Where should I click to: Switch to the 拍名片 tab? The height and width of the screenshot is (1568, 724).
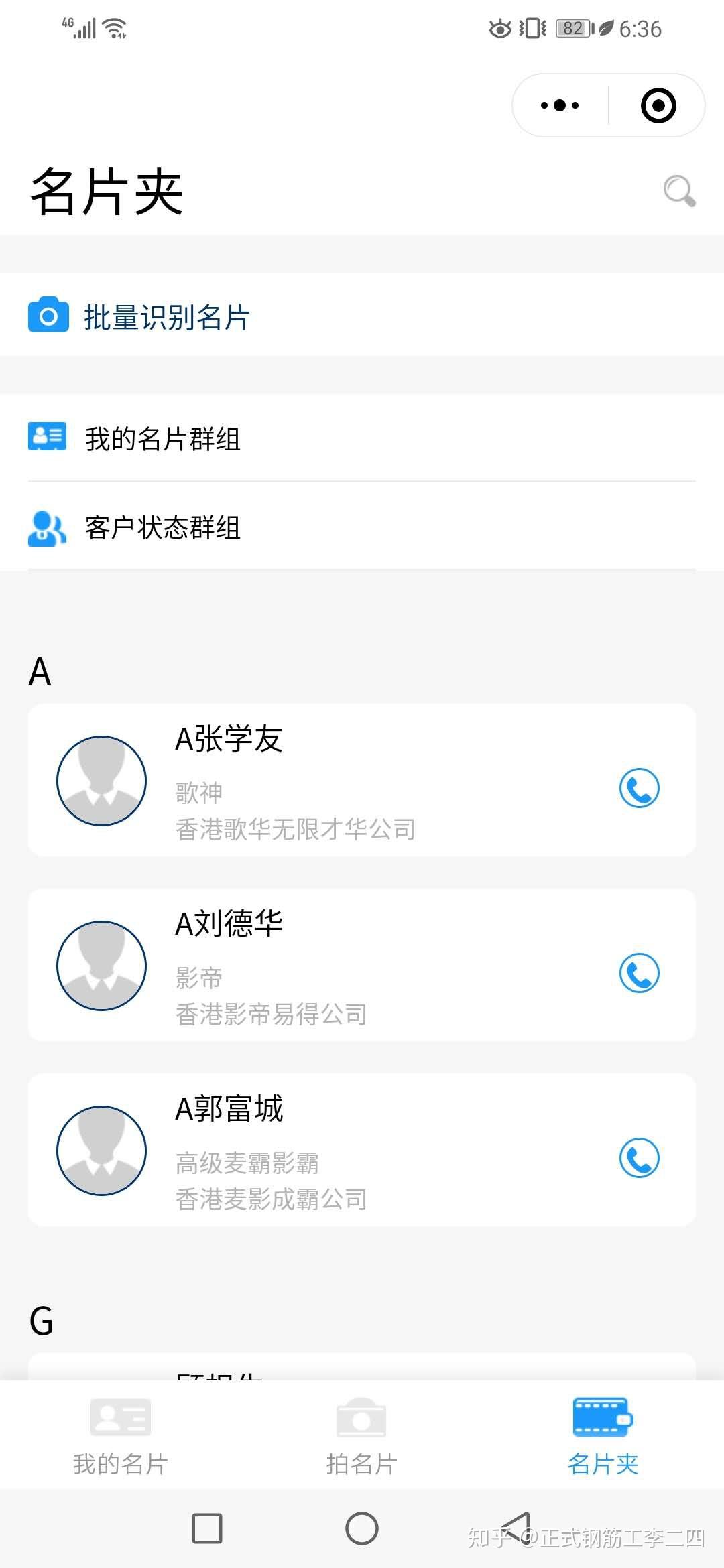pyautogui.click(x=362, y=1435)
